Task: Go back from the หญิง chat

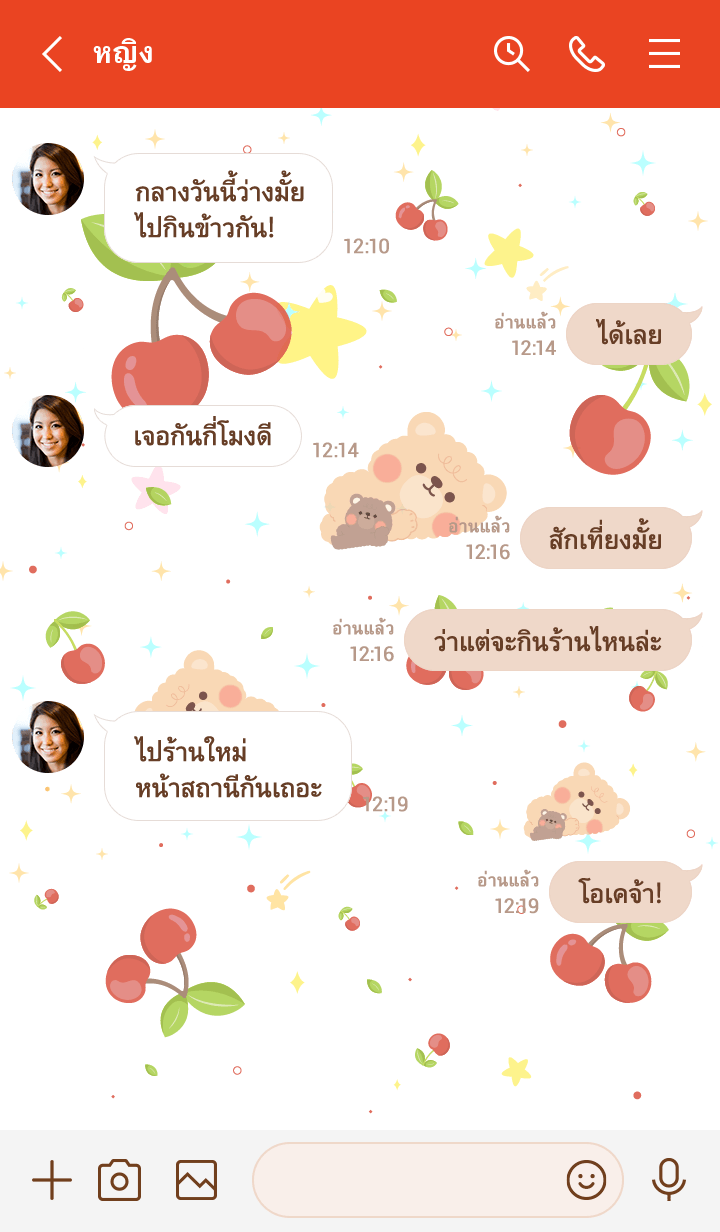Action: coord(52,54)
